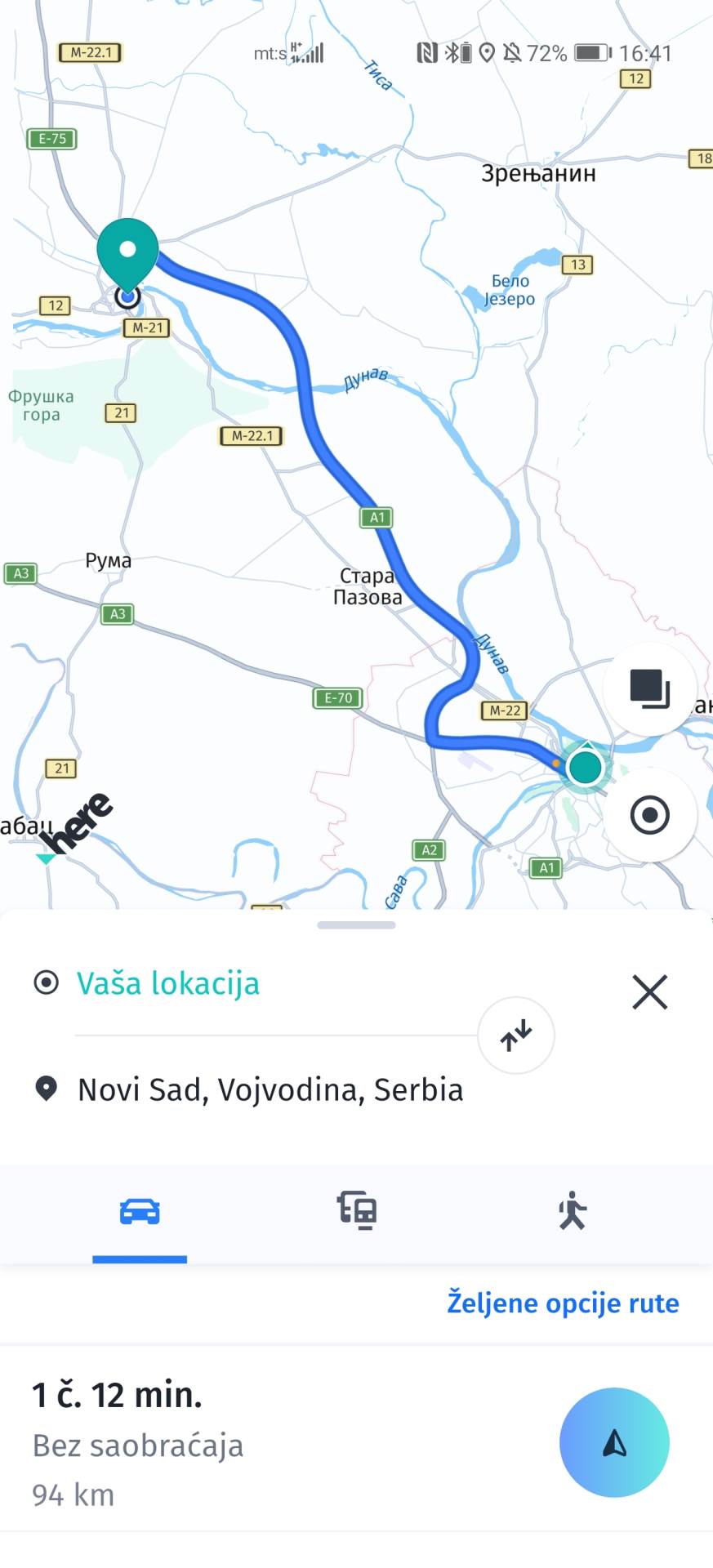Open the route summary showing 1 č. 12 min.

(x=115, y=1395)
